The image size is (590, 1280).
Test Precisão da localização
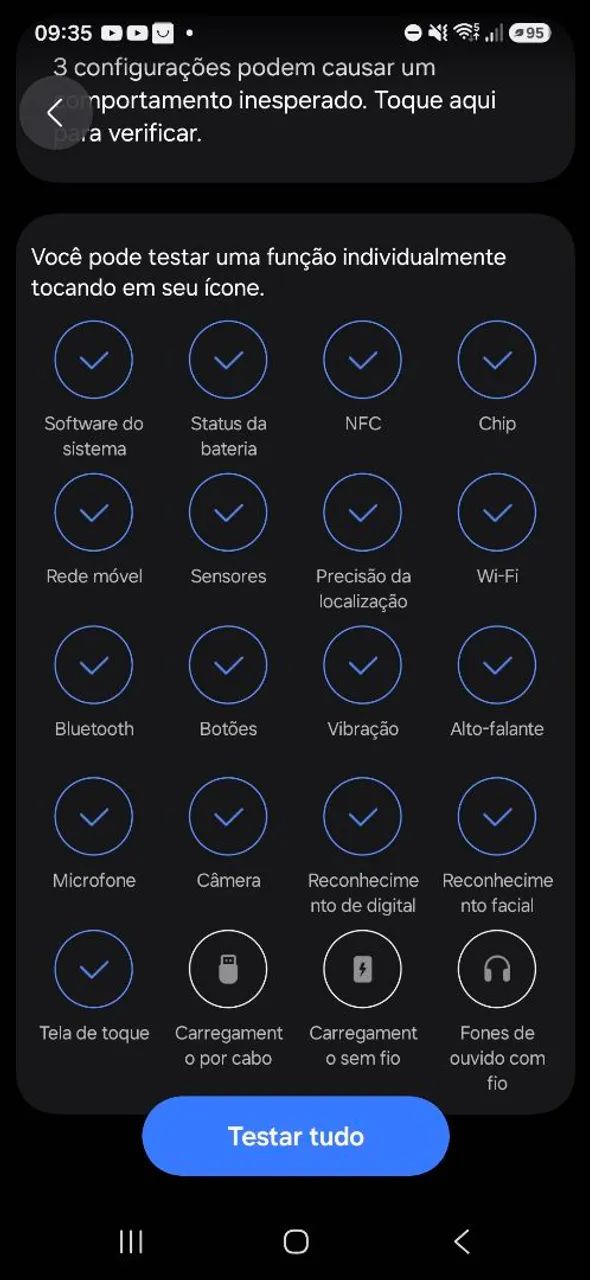tap(363, 513)
